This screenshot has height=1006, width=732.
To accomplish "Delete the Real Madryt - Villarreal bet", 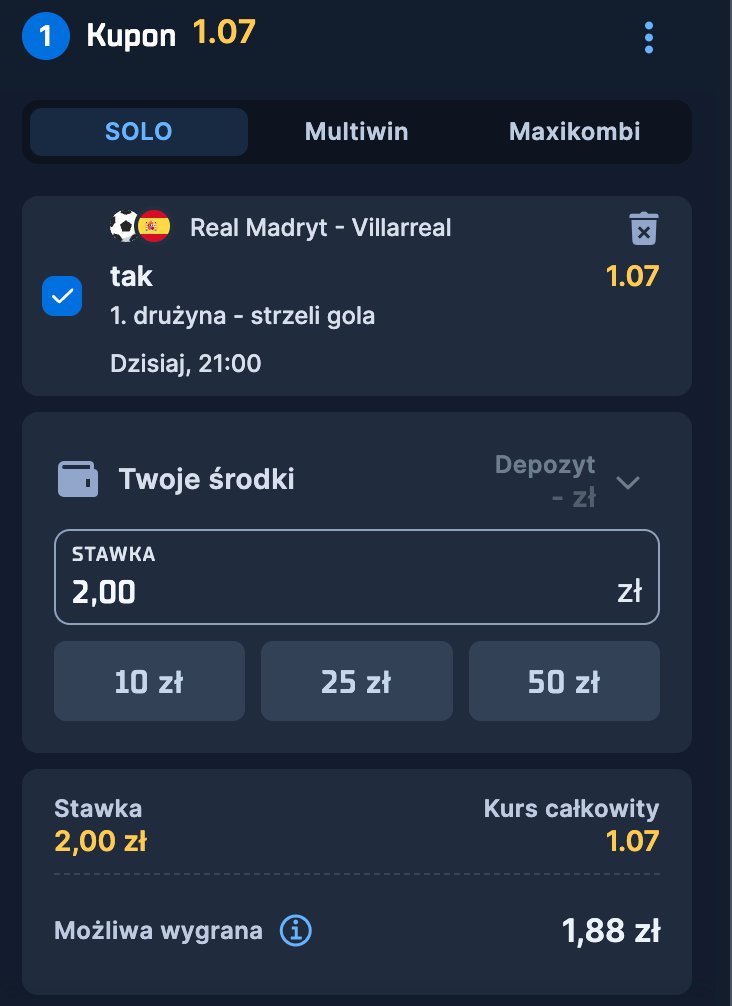I will coord(643,228).
